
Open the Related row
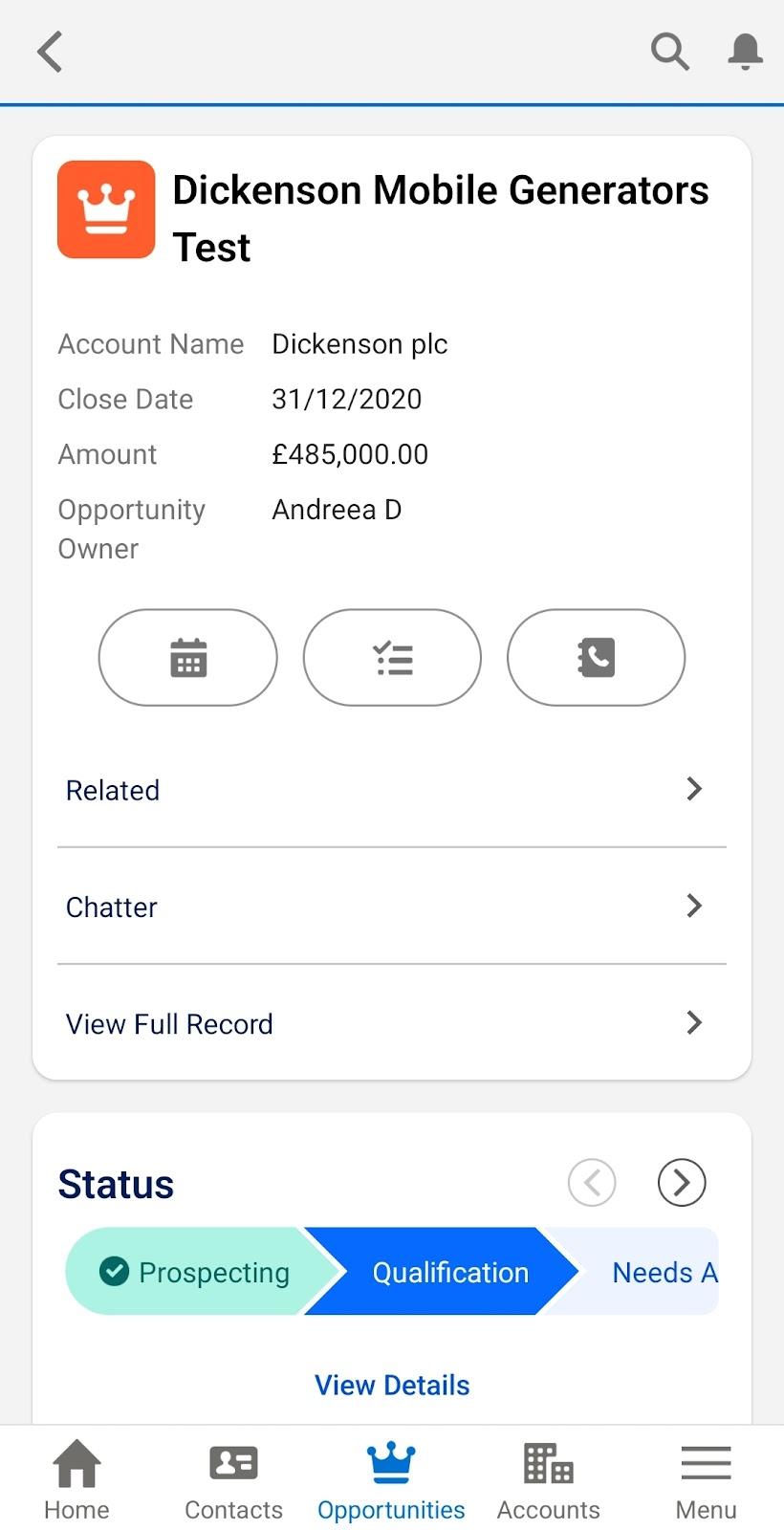click(392, 790)
